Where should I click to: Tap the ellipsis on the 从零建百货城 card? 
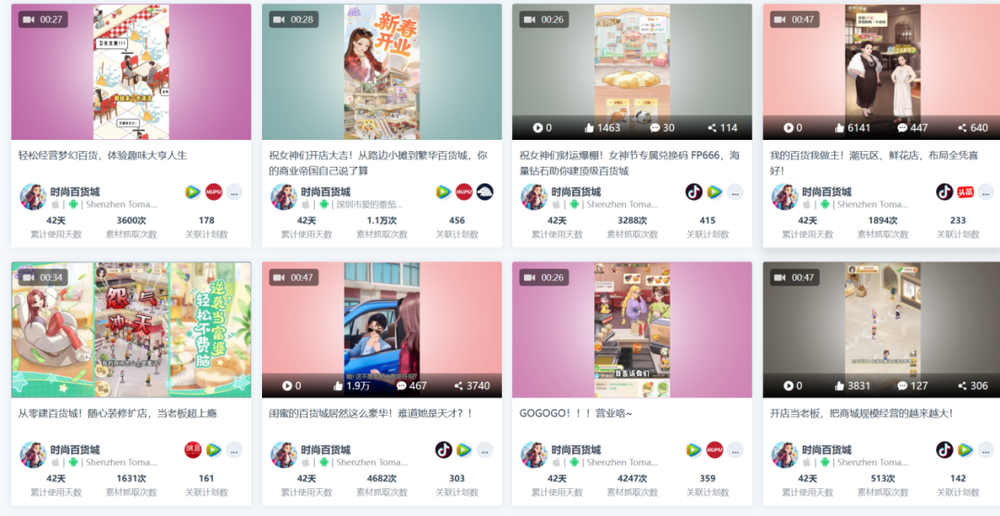[x=234, y=450]
